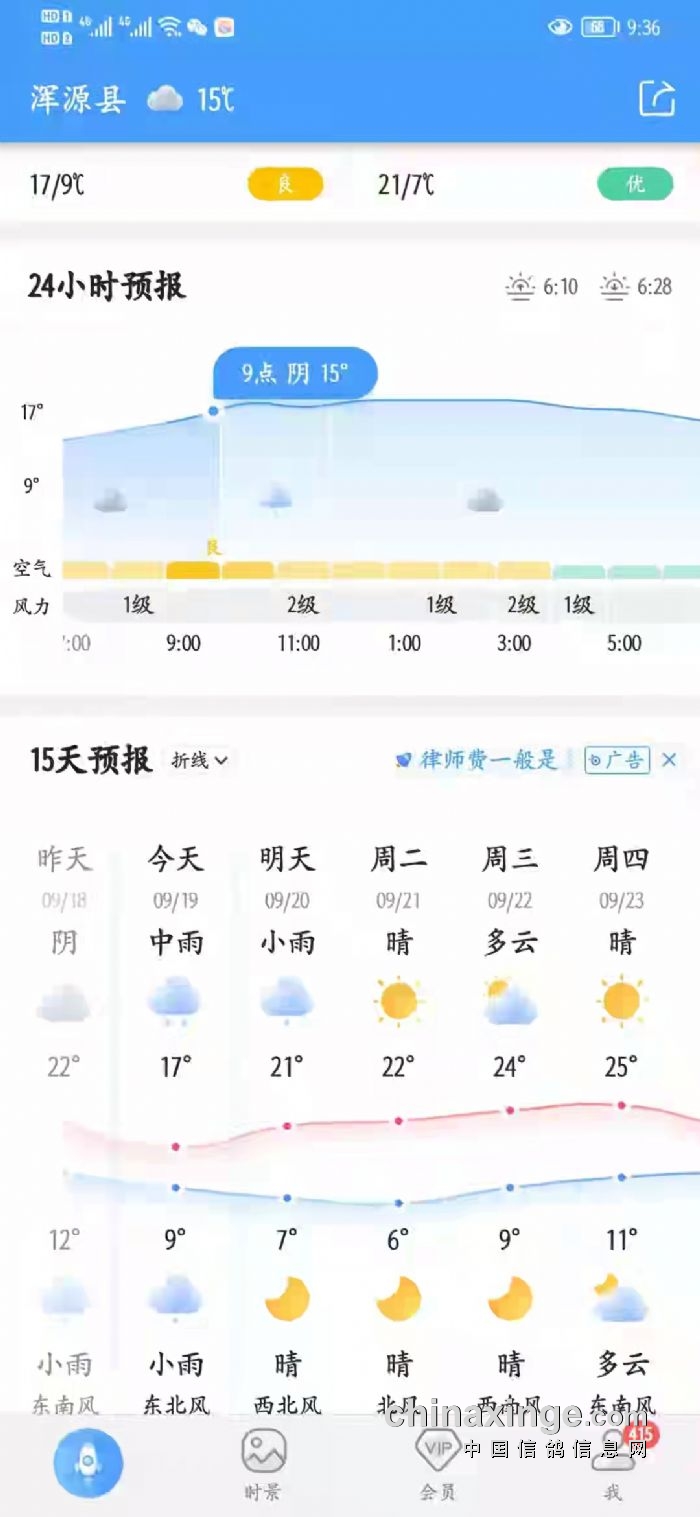
Task: Dismiss the ad with the X
Action: 669,760
